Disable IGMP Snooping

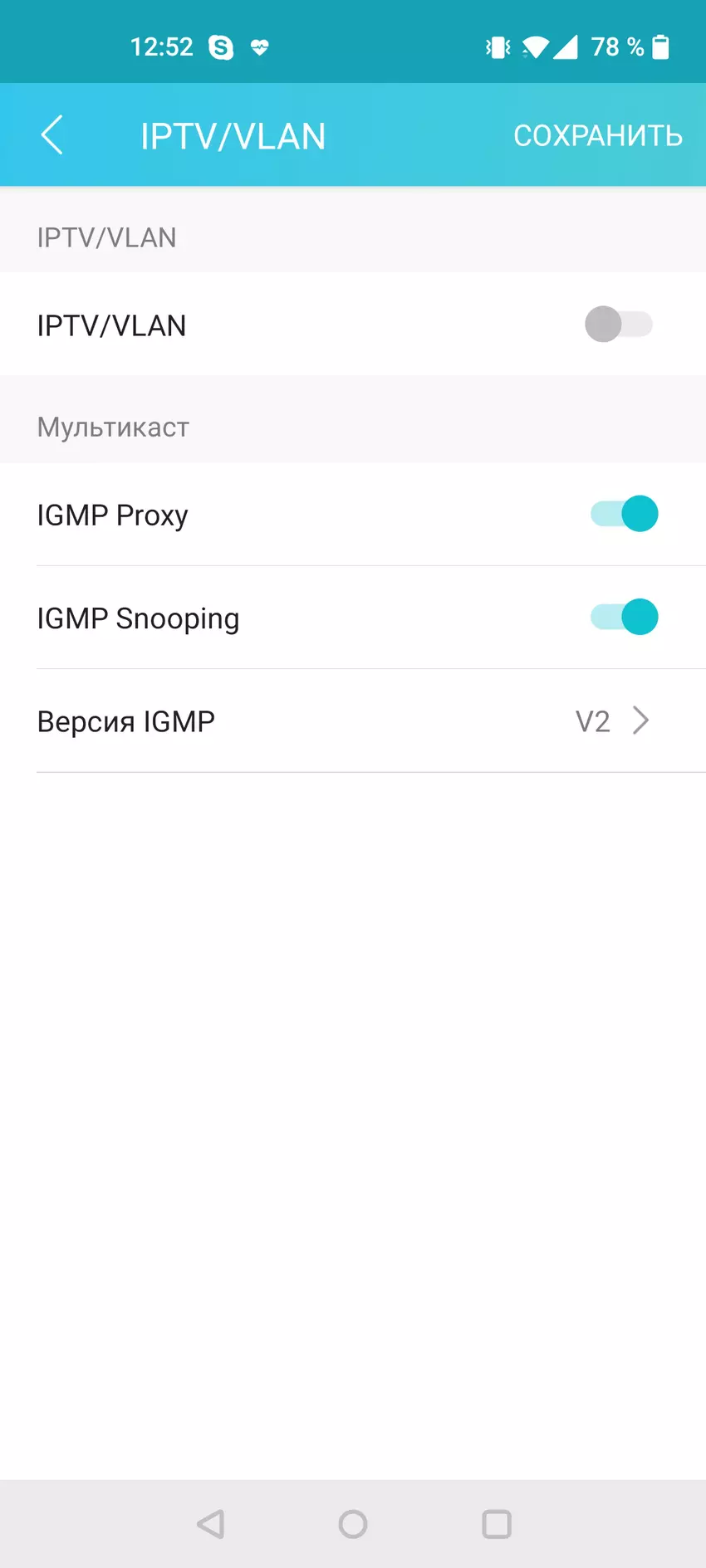tap(625, 618)
